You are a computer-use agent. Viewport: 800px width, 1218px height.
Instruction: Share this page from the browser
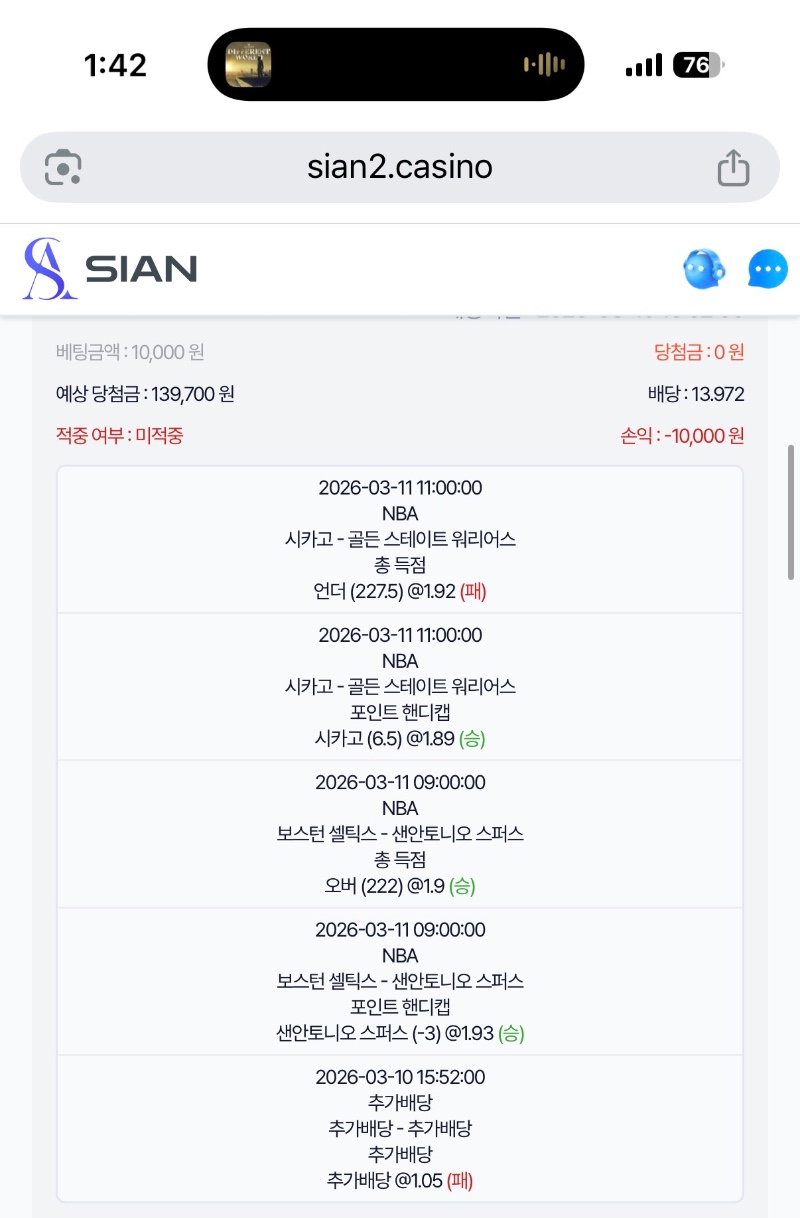tap(733, 167)
